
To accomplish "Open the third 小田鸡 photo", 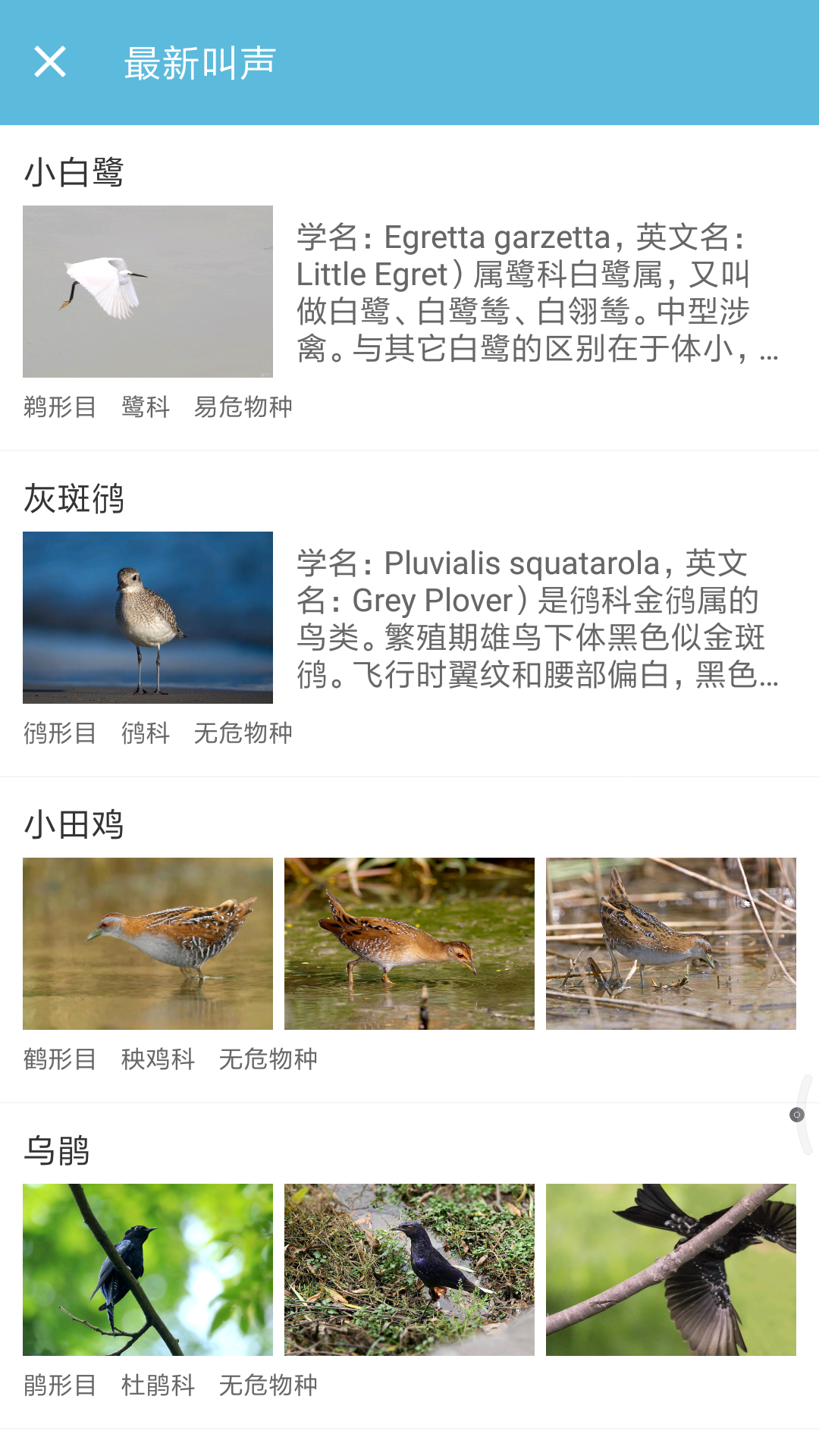I will coord(671,943).
